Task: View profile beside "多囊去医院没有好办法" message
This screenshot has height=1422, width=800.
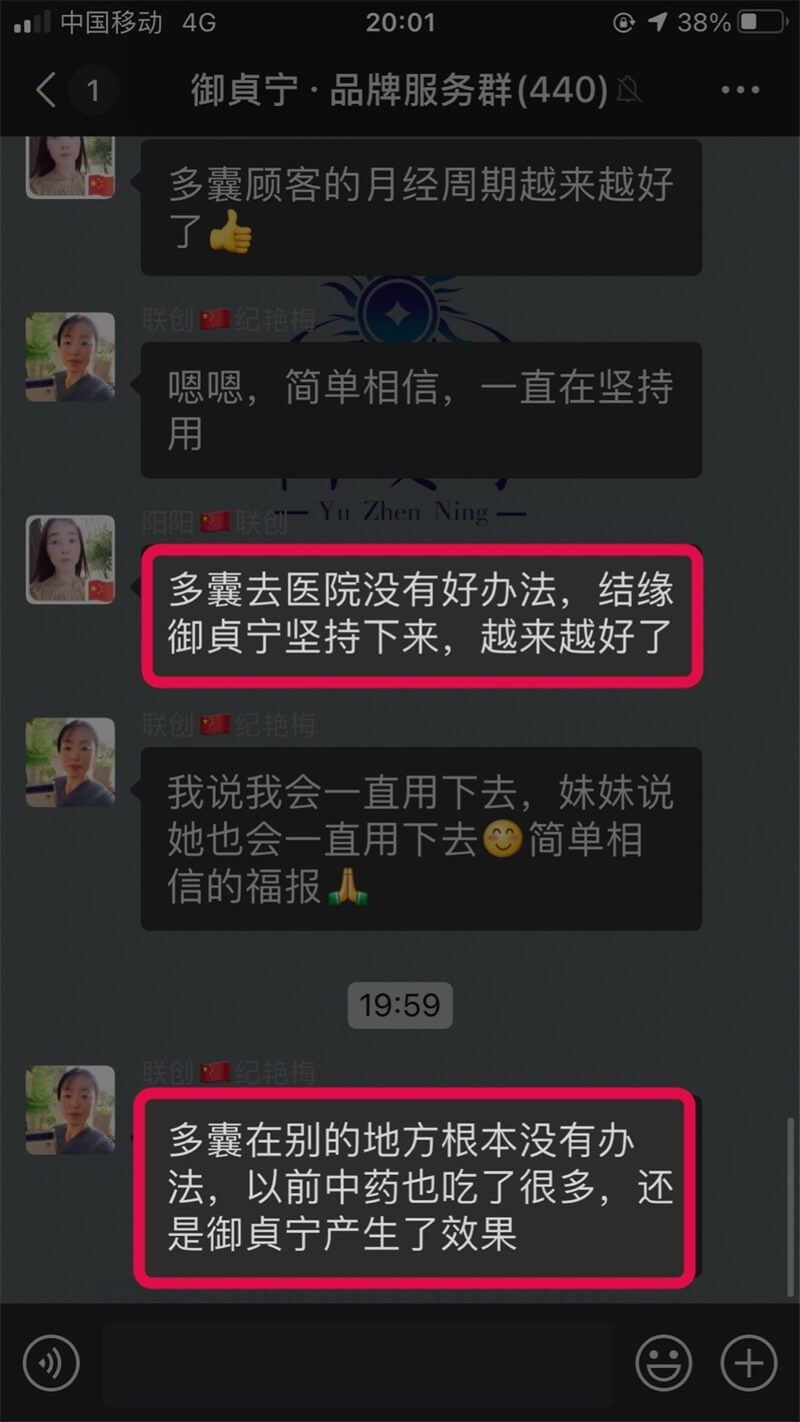Action: [70, 560]
